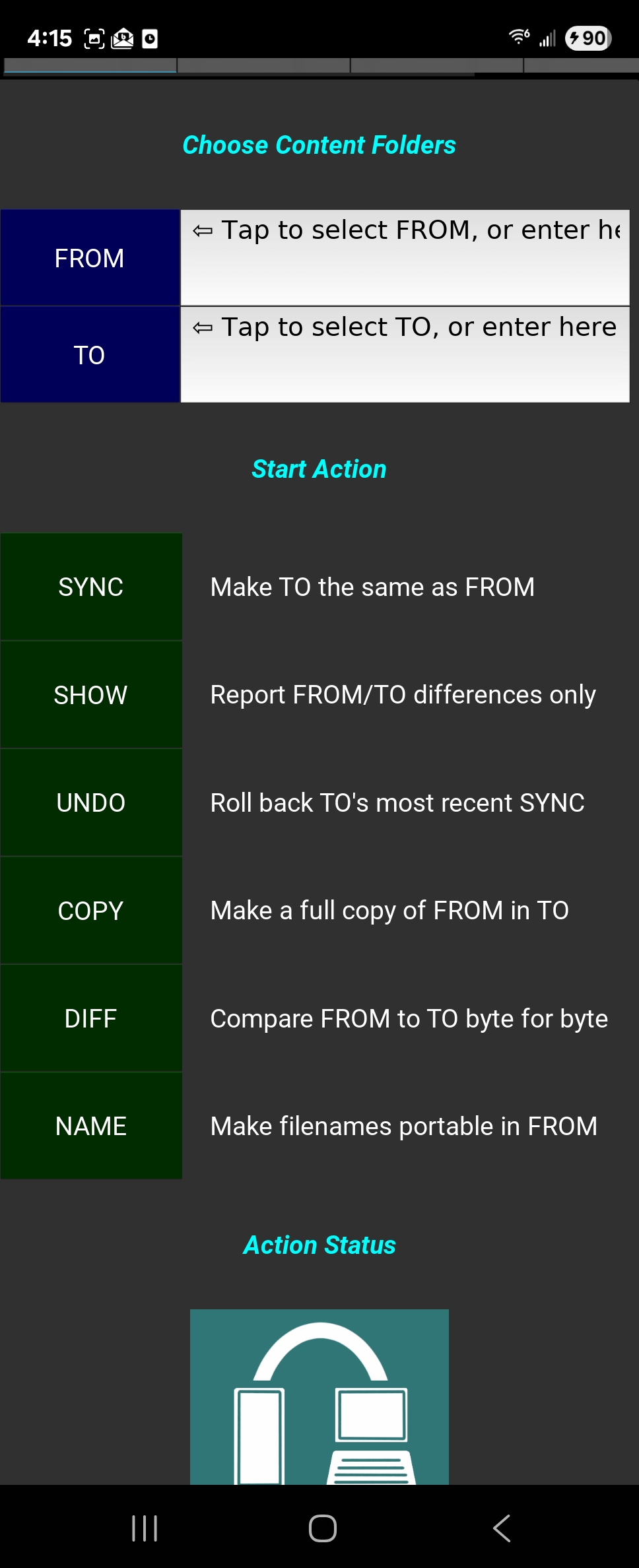639x1568 pixels.
Task: Run UNDO to roll back the last sync
Action: pos(91,802)
